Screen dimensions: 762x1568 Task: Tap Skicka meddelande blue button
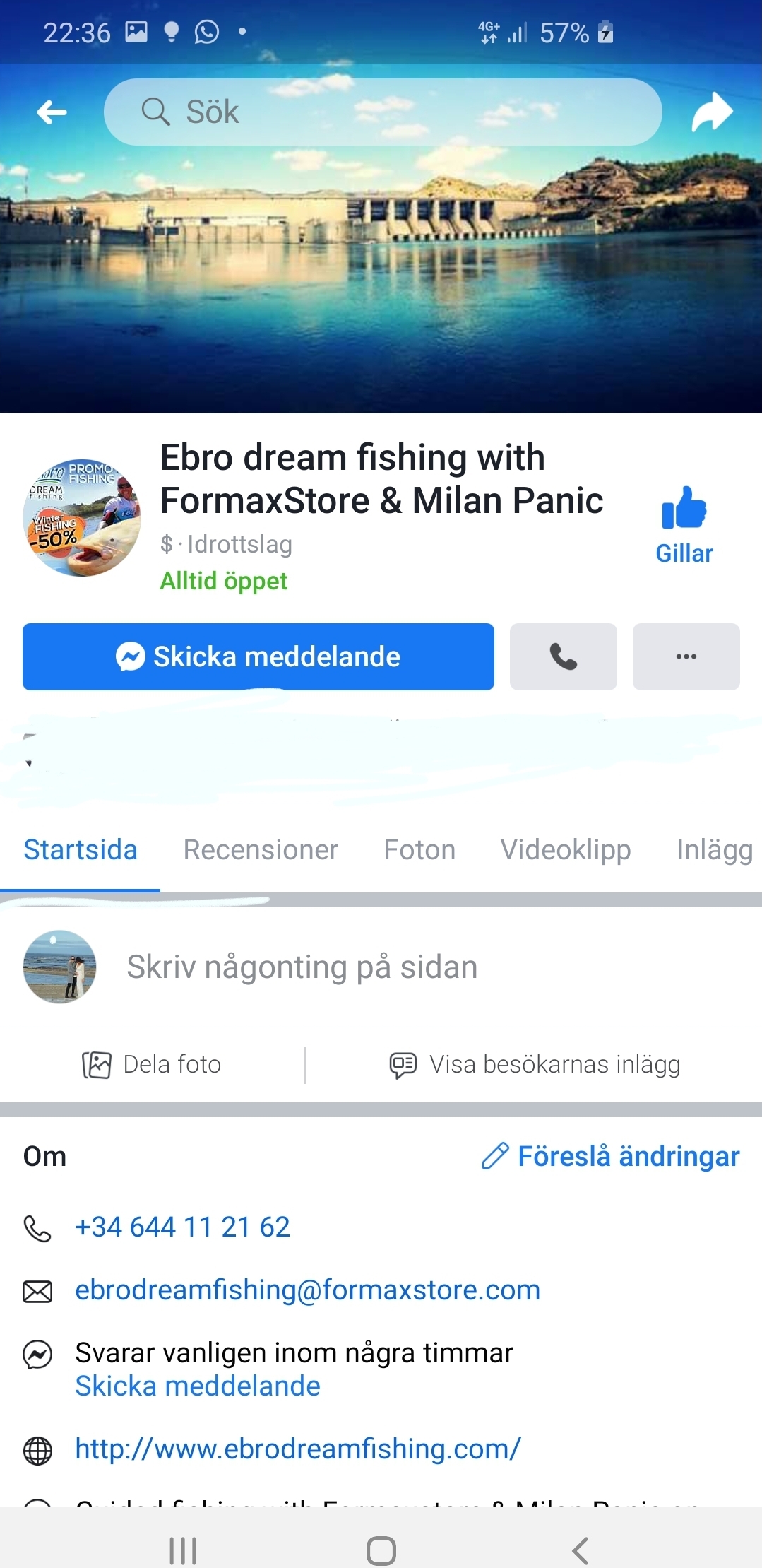coord(258,656)
